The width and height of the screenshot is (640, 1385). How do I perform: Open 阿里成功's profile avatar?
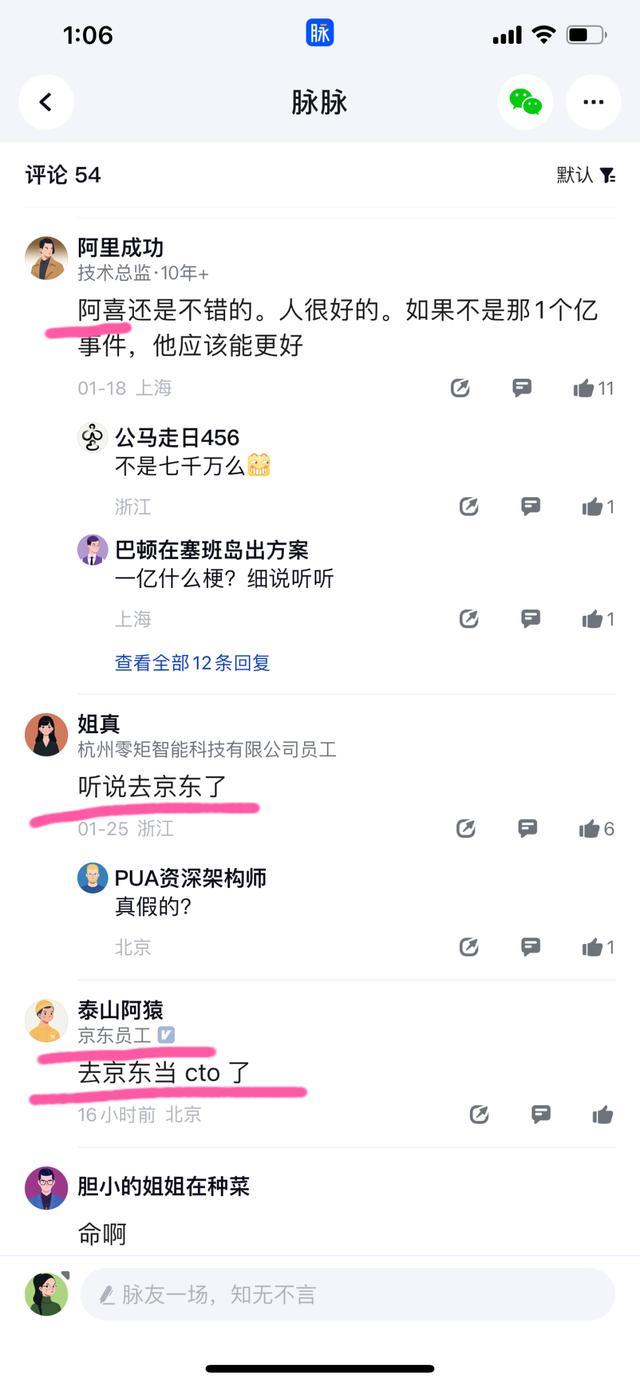point(46,258)
